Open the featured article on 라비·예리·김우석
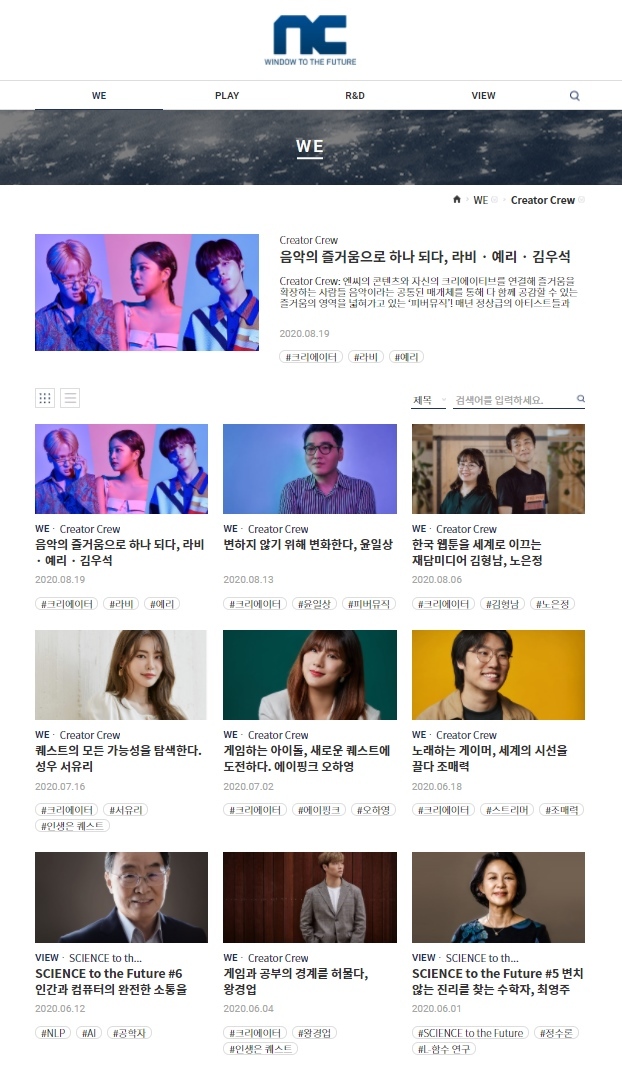 click(x=425, y=258)
